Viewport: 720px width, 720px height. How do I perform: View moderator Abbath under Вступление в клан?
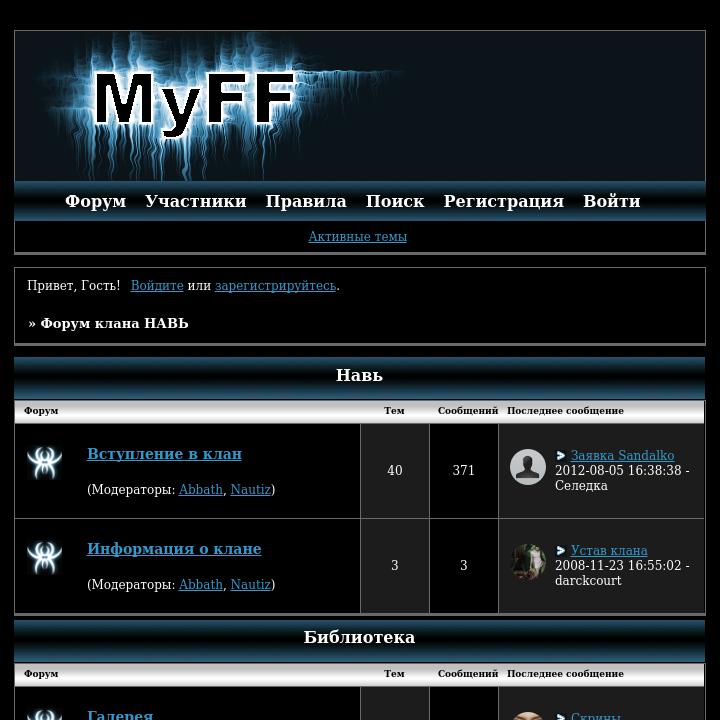pos(200,490)
